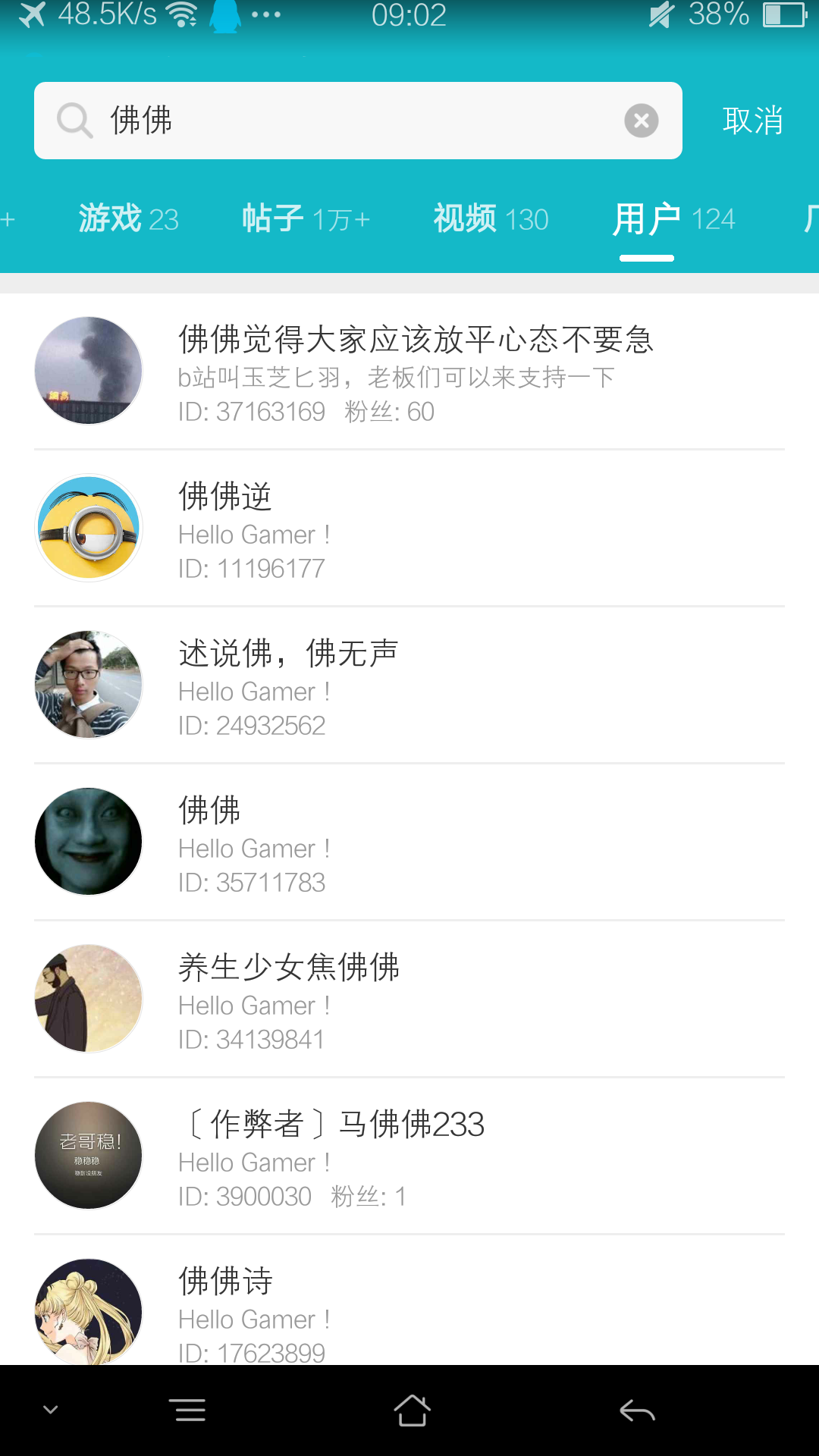This screenshot has height=1456, width=819.
Task: Open the avatar of user 佛佛逆
Action: pyautogui.click(x=87, y=527)
